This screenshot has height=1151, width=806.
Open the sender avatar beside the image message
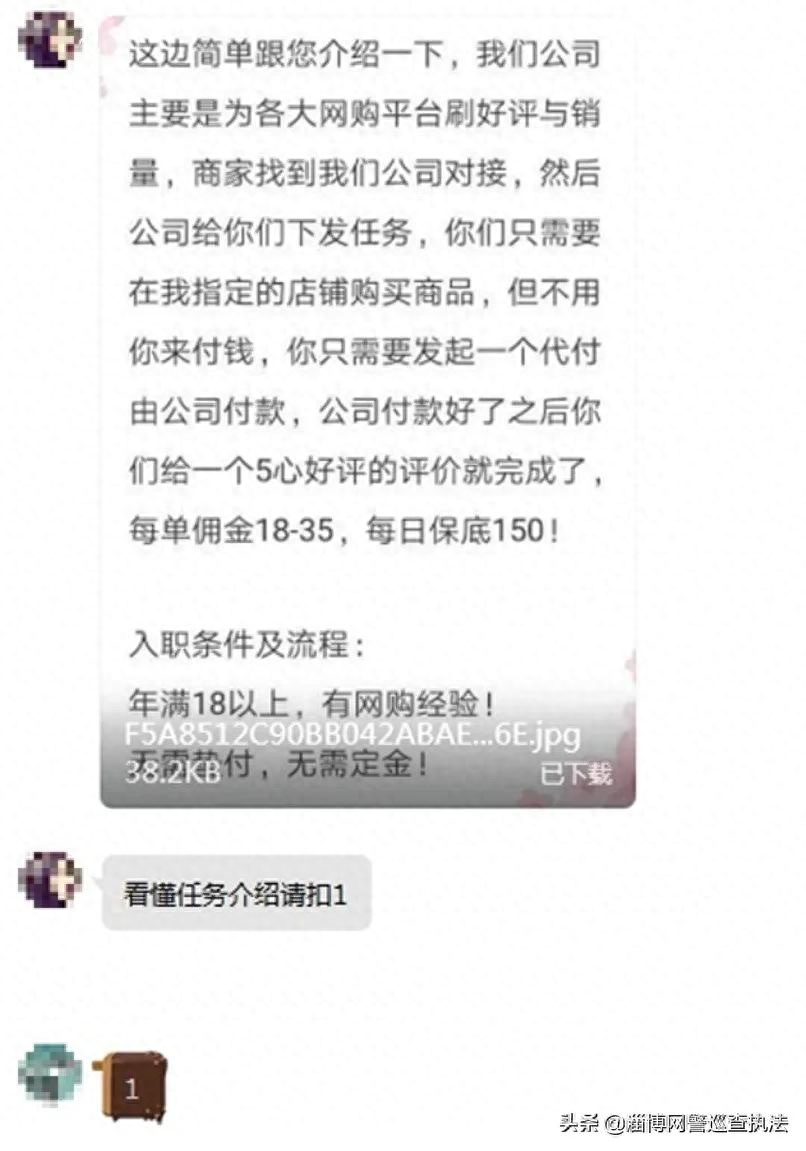pyautogui.click(x=50, y=39)
